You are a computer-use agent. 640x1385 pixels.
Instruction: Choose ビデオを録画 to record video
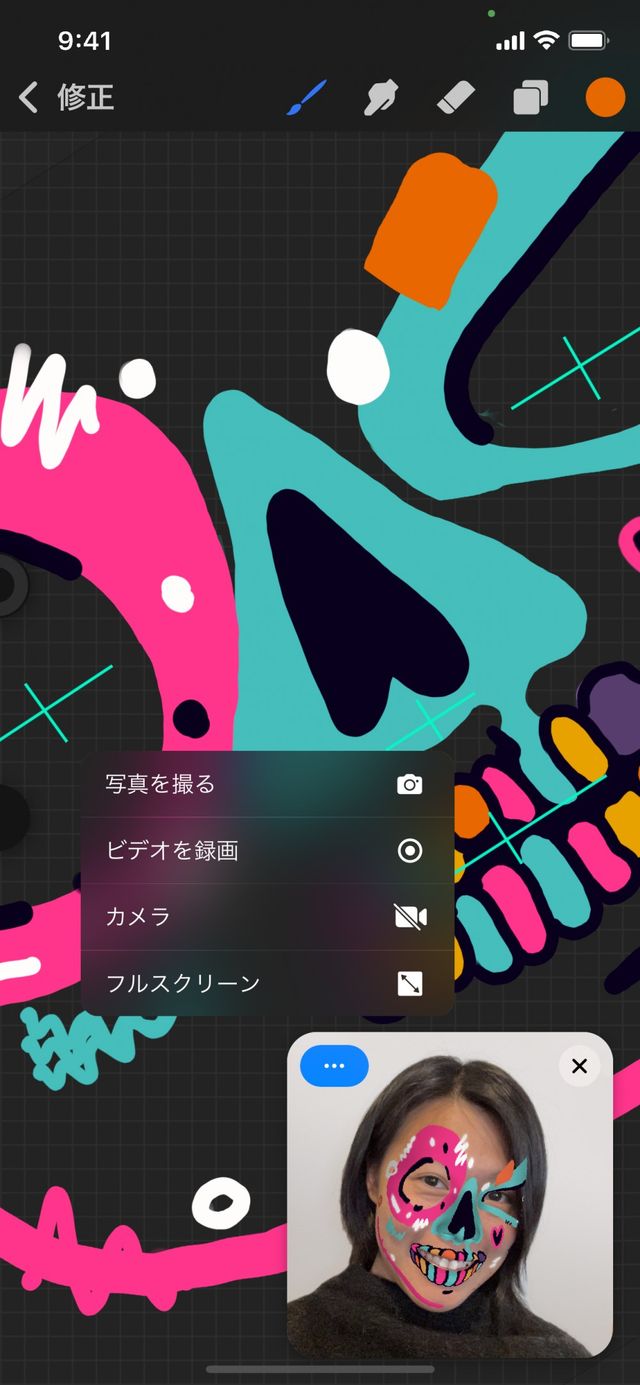pos(267,850)
